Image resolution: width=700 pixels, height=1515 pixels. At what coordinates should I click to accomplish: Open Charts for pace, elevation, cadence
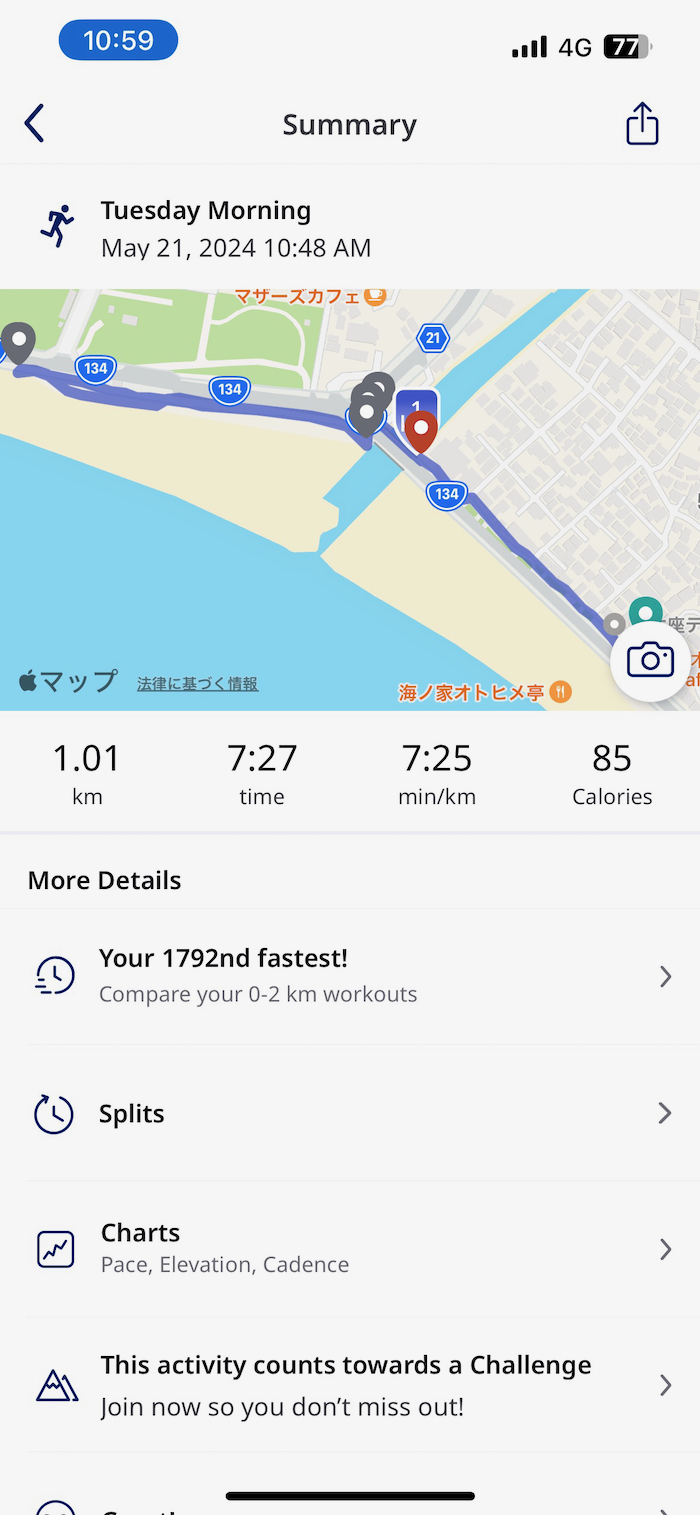(x=350, y=1248)
